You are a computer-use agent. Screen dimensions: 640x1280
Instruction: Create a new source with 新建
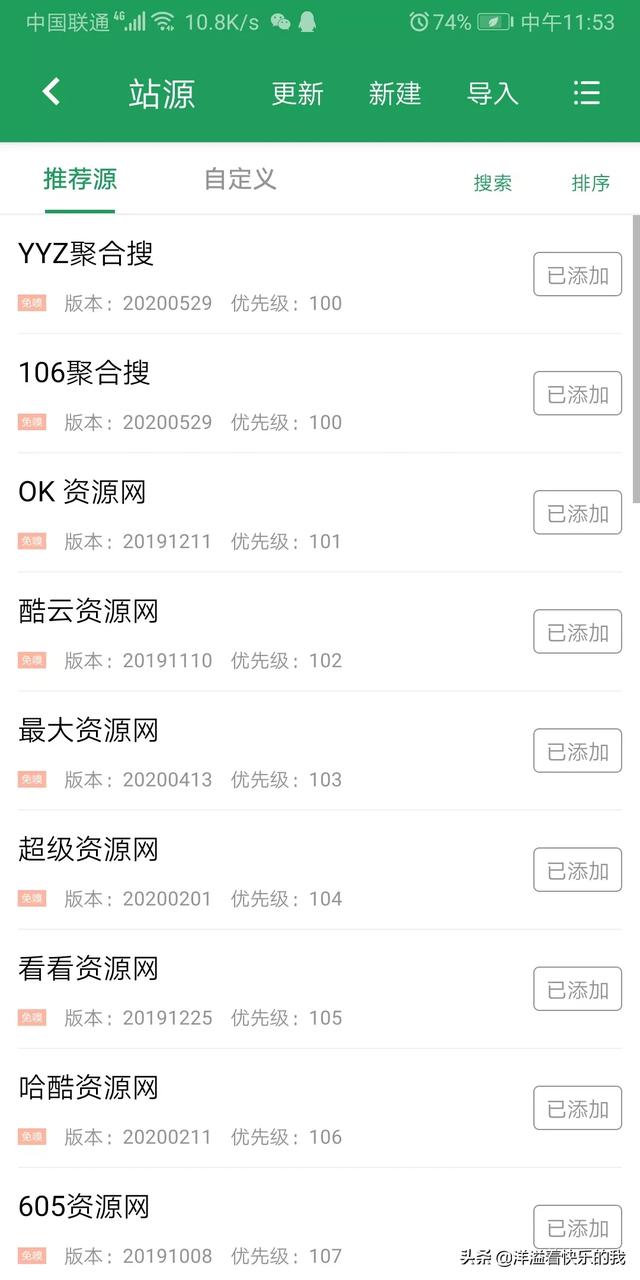394,94
